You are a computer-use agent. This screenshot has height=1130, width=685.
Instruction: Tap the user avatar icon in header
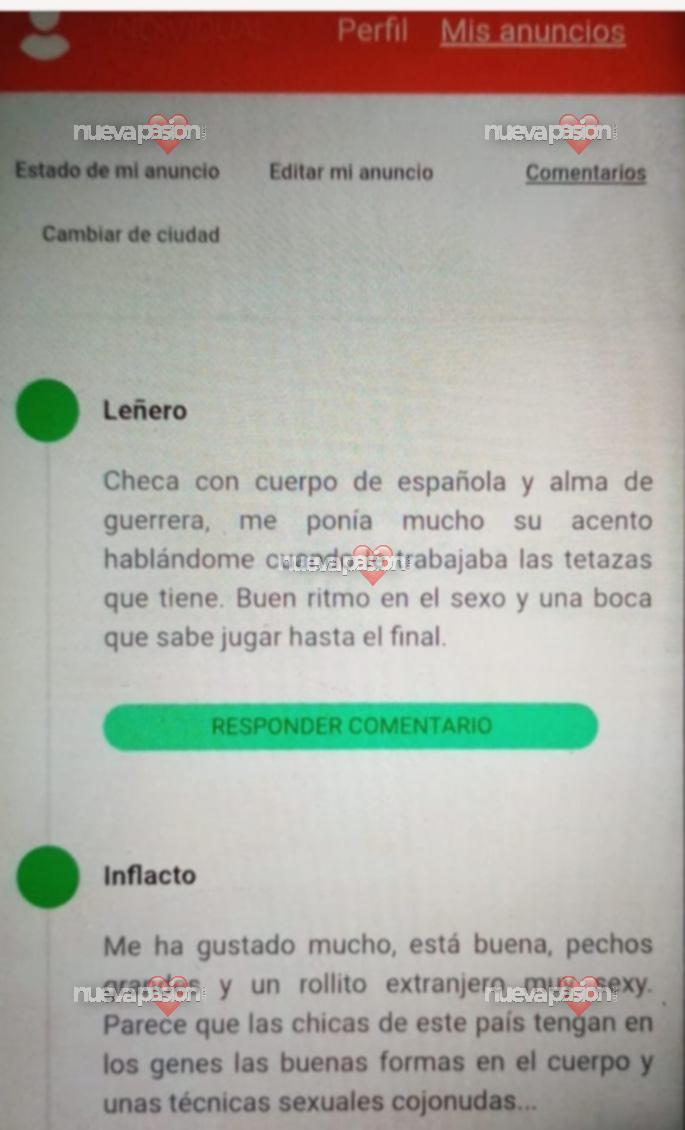(45, 36)
